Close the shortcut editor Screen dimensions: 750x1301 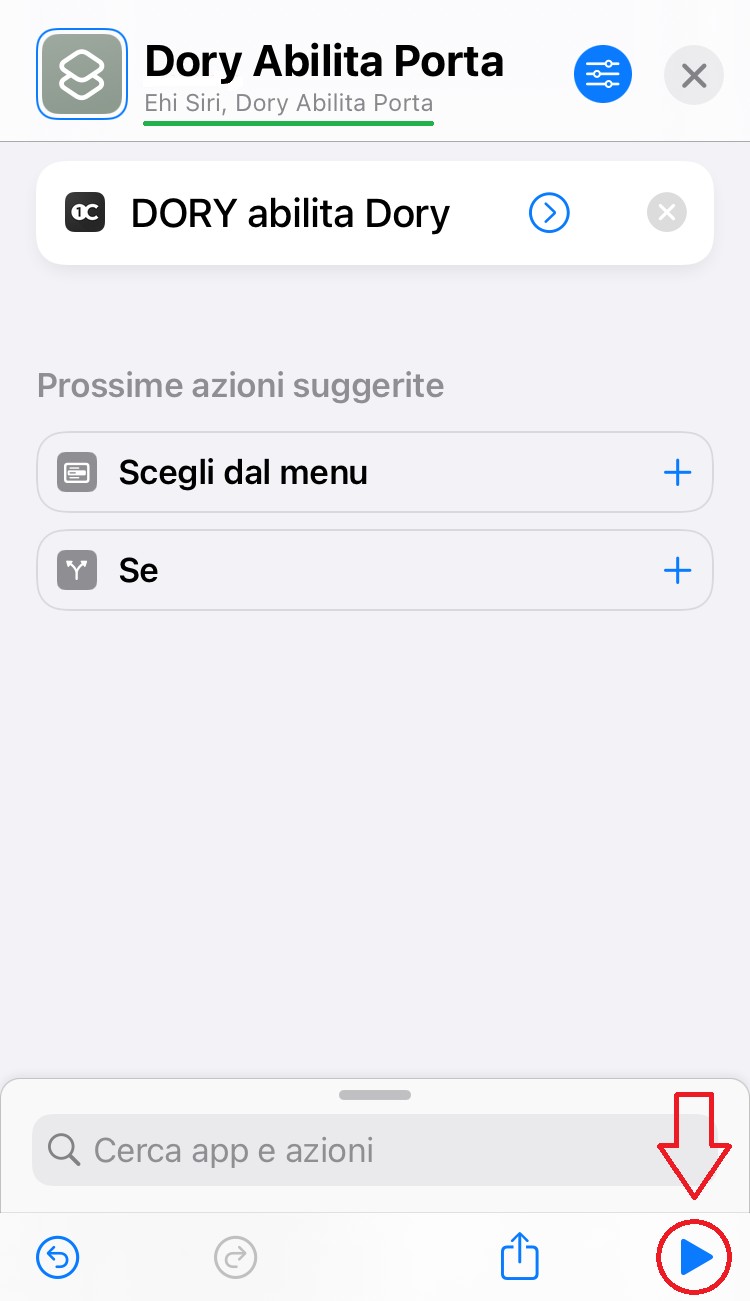point(694,75)
